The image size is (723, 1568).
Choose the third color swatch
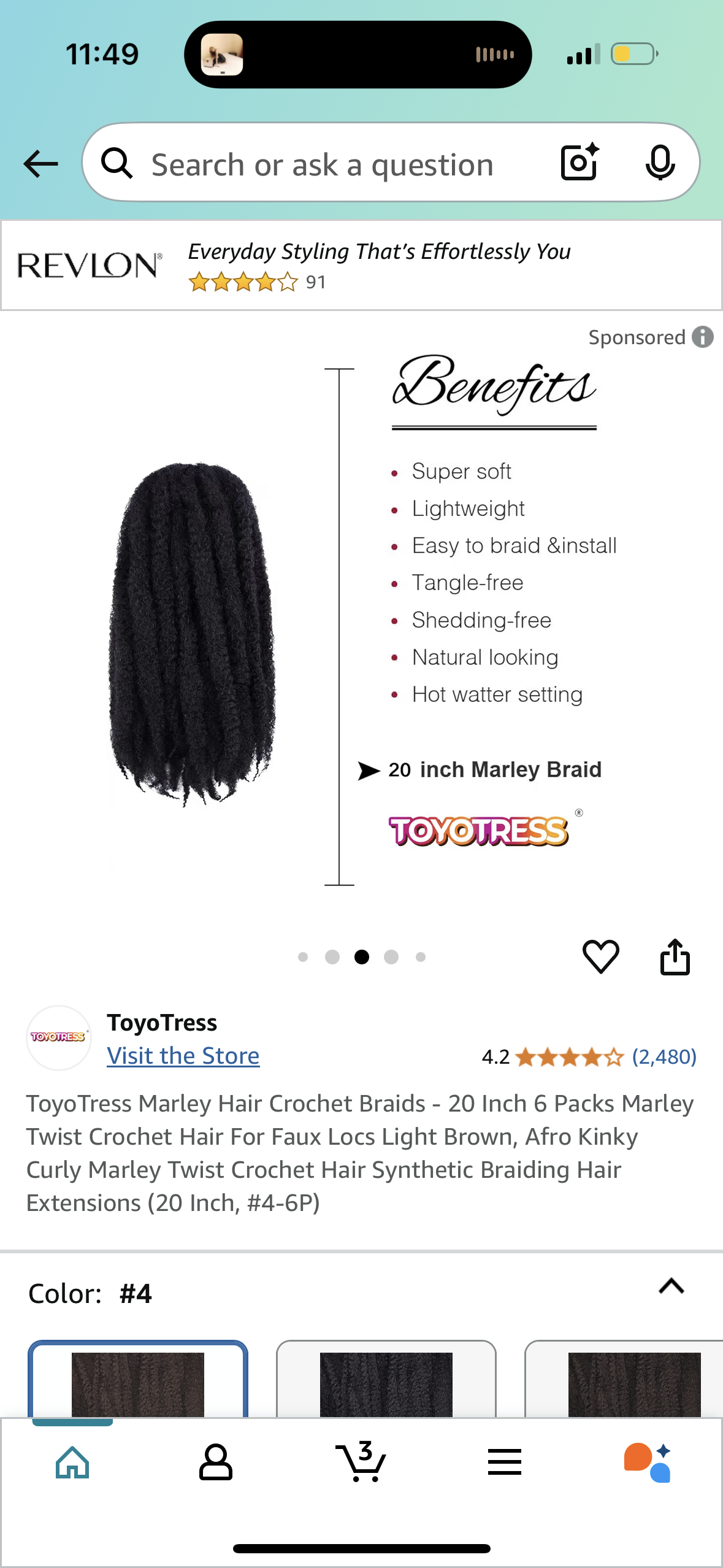click(633, 1380)
